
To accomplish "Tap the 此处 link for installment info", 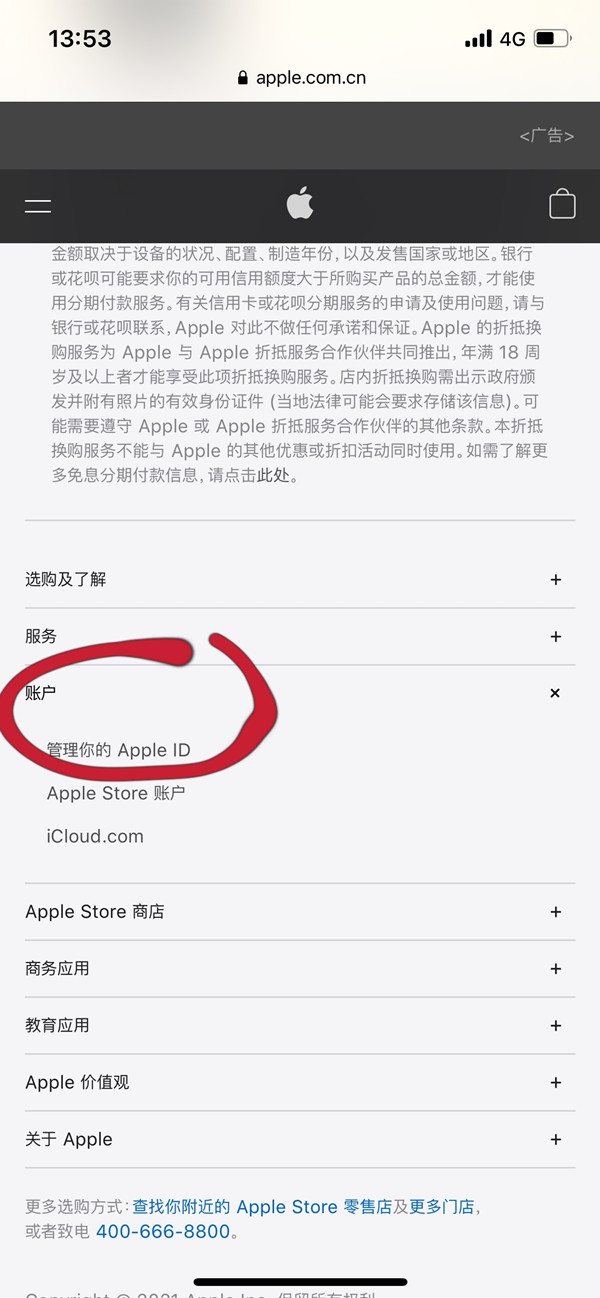I will coord(276,475).
